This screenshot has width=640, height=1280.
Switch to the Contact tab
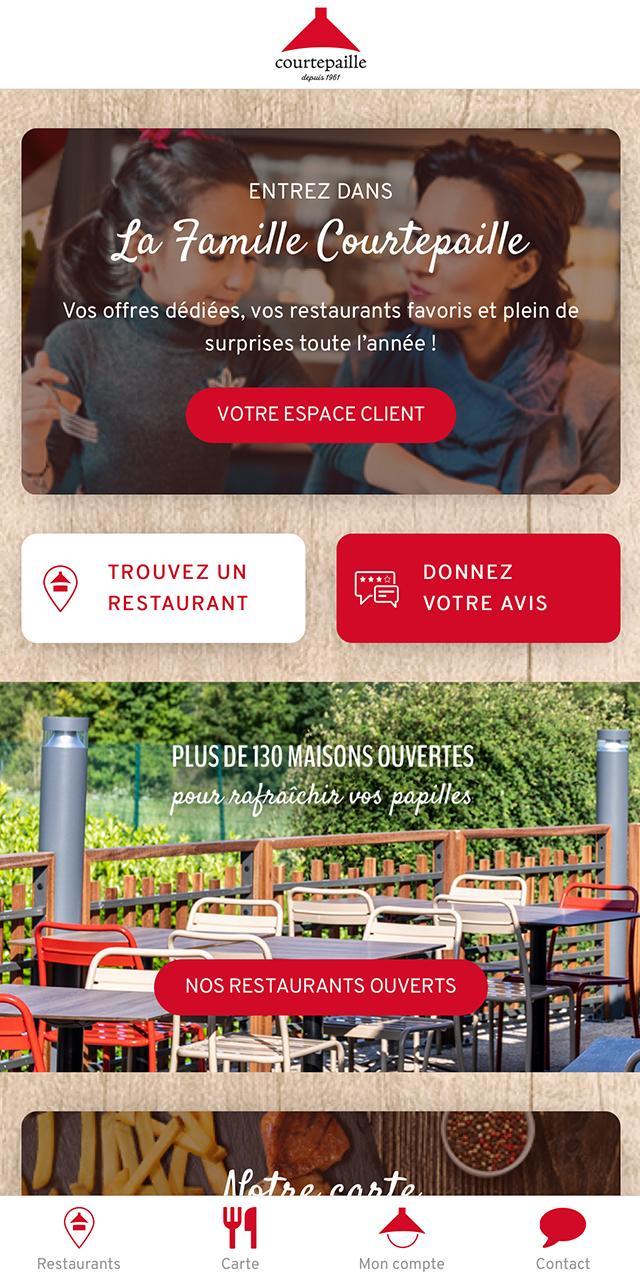[562, 1238]
